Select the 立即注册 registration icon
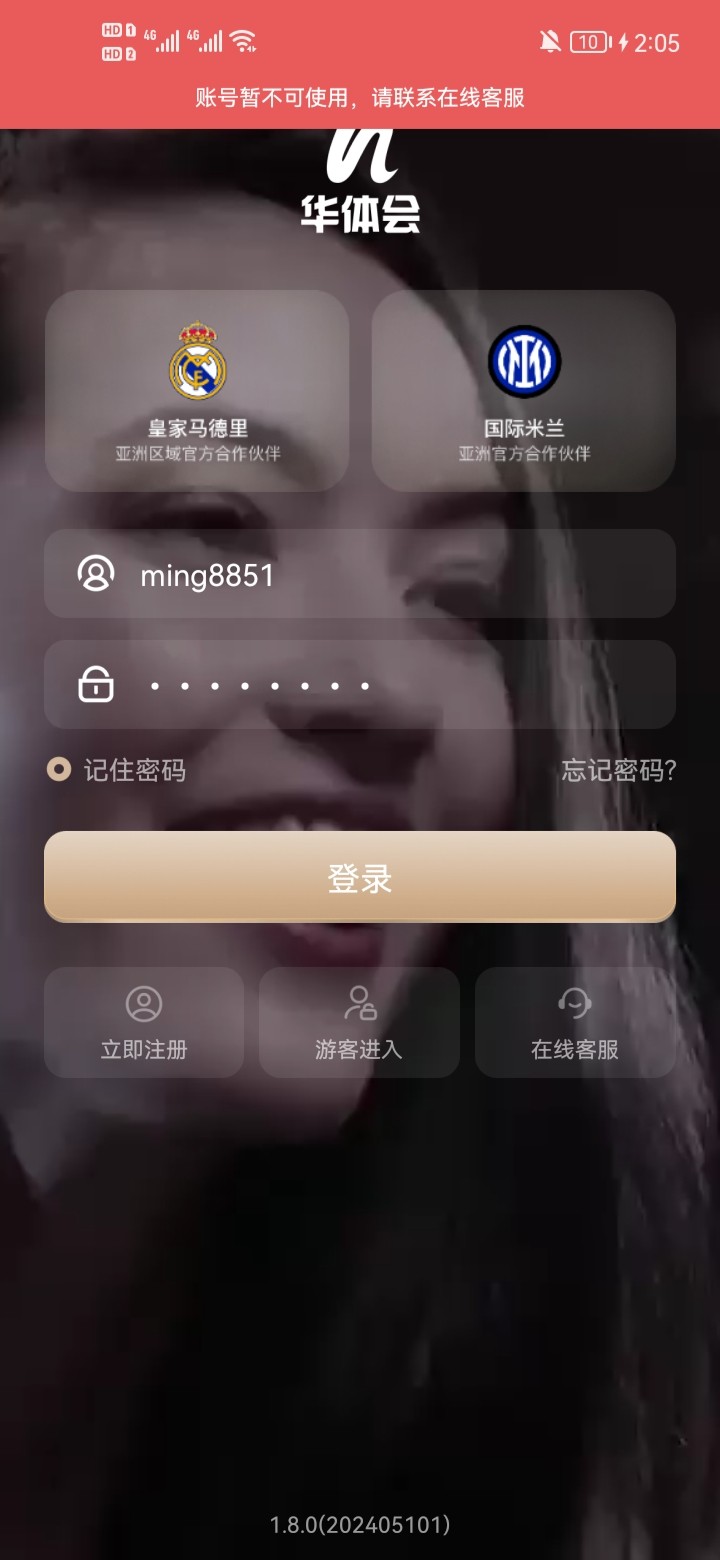The height and width of the screenshot is (1560, 720). pos(144,1001)
